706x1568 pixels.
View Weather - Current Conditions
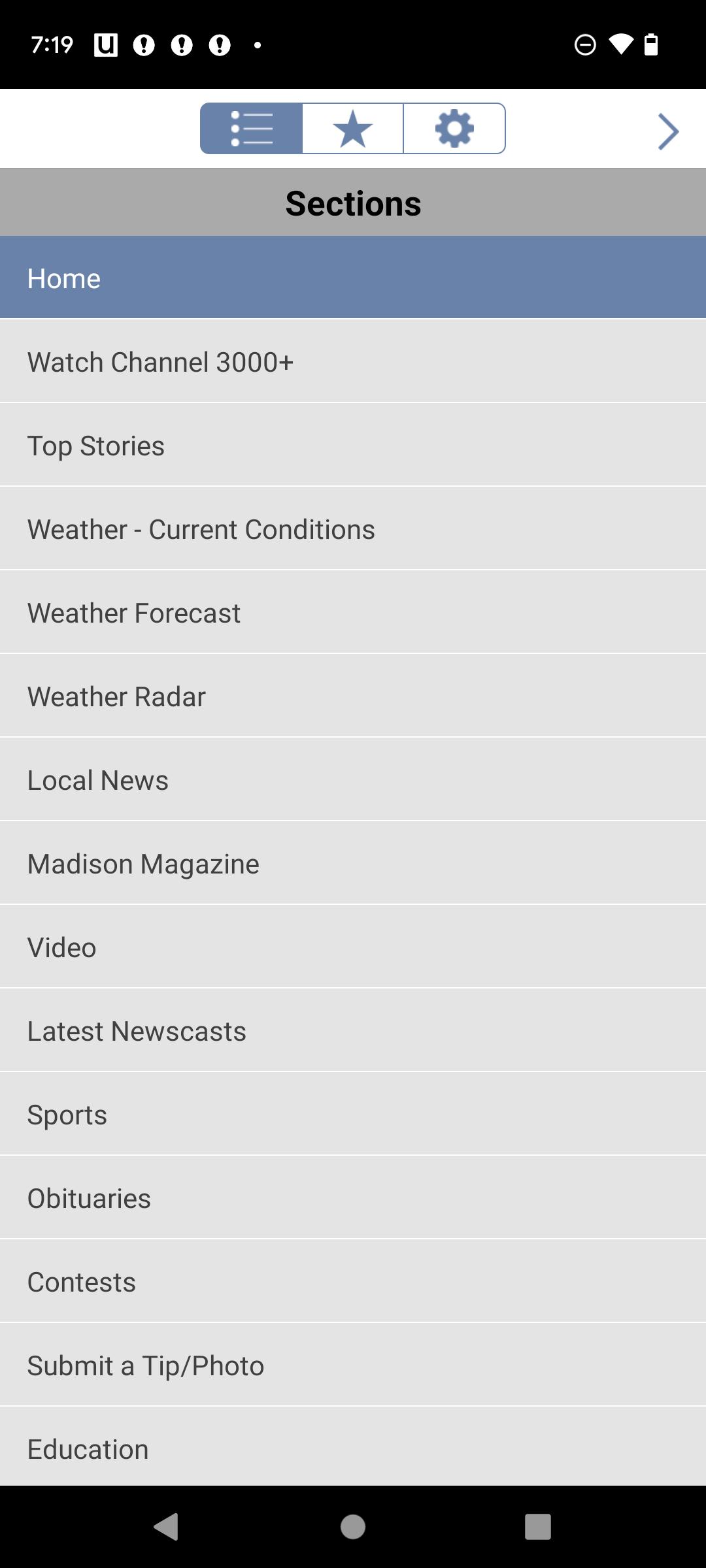pos(353,529)
